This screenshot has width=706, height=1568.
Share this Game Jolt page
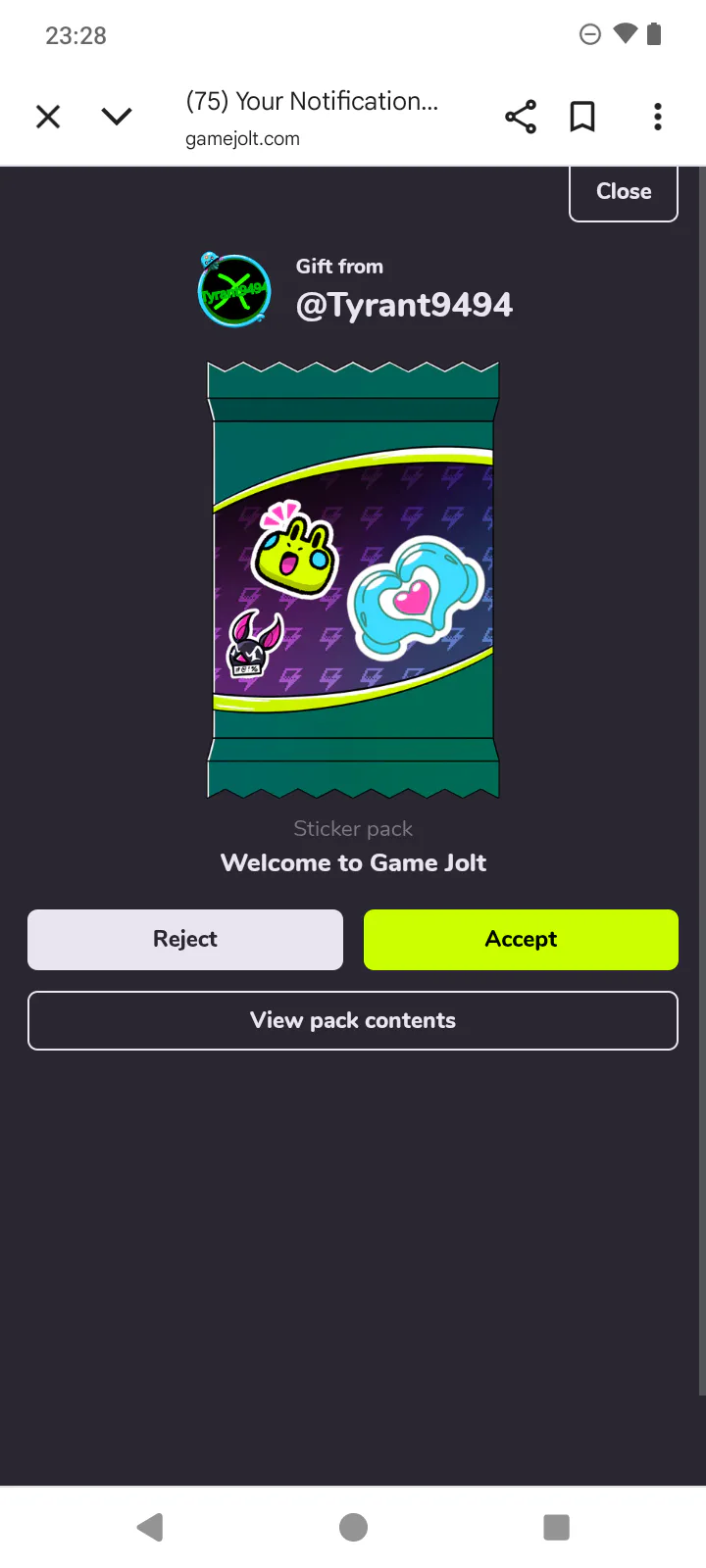coord(521,117)
